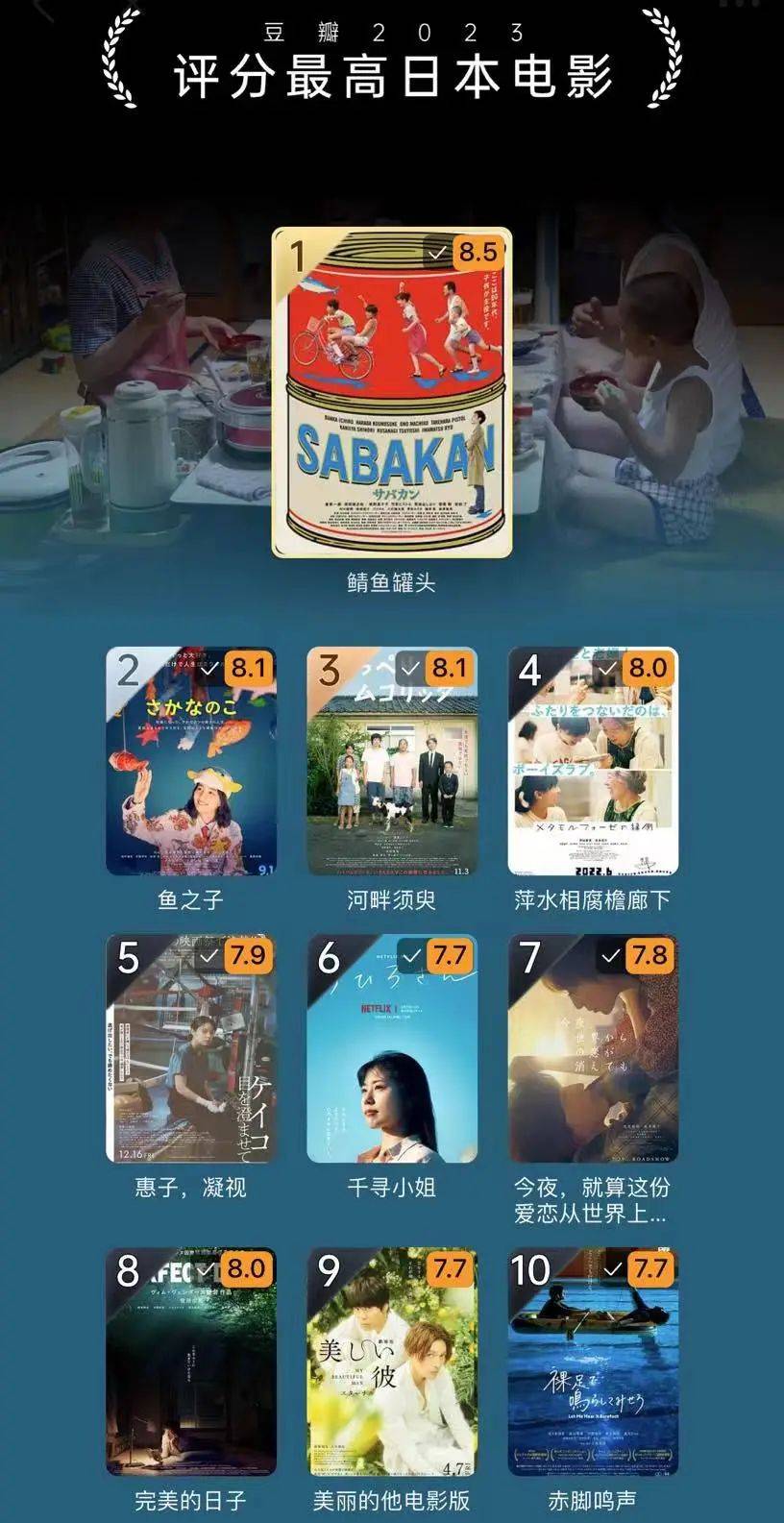Open the top-ranked movie 鲭鱼罐头

point(391,394)
